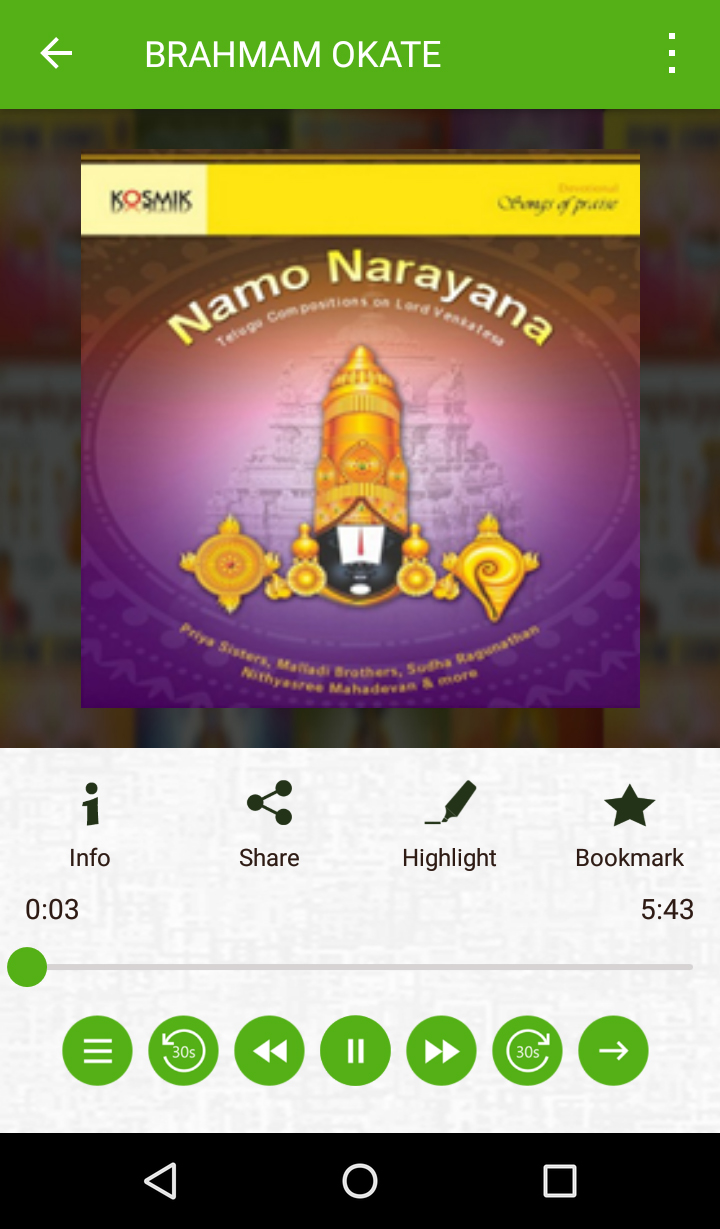Rewind 30 seconds
The image size is (720, 1229).
coord(183,1050)
